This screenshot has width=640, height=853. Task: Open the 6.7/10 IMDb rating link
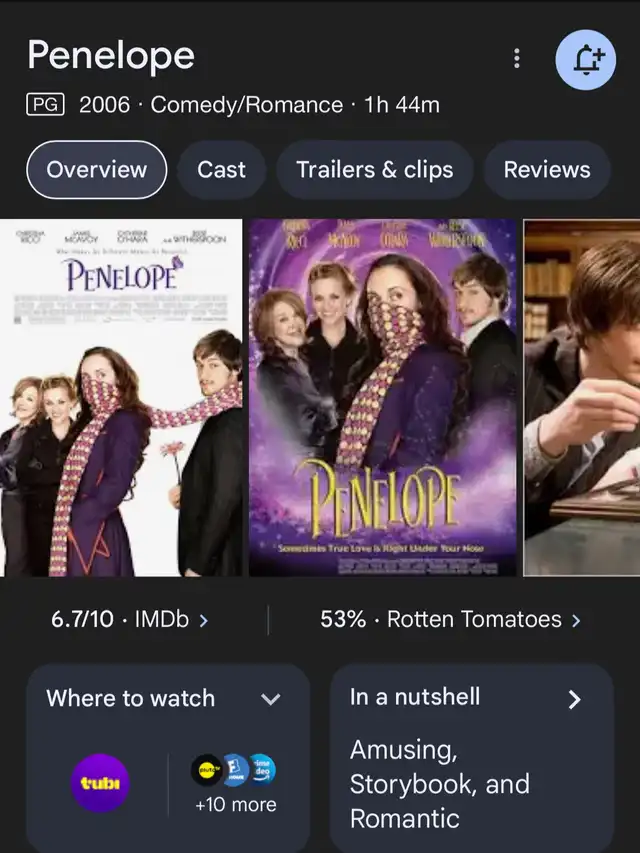(130, 620)
